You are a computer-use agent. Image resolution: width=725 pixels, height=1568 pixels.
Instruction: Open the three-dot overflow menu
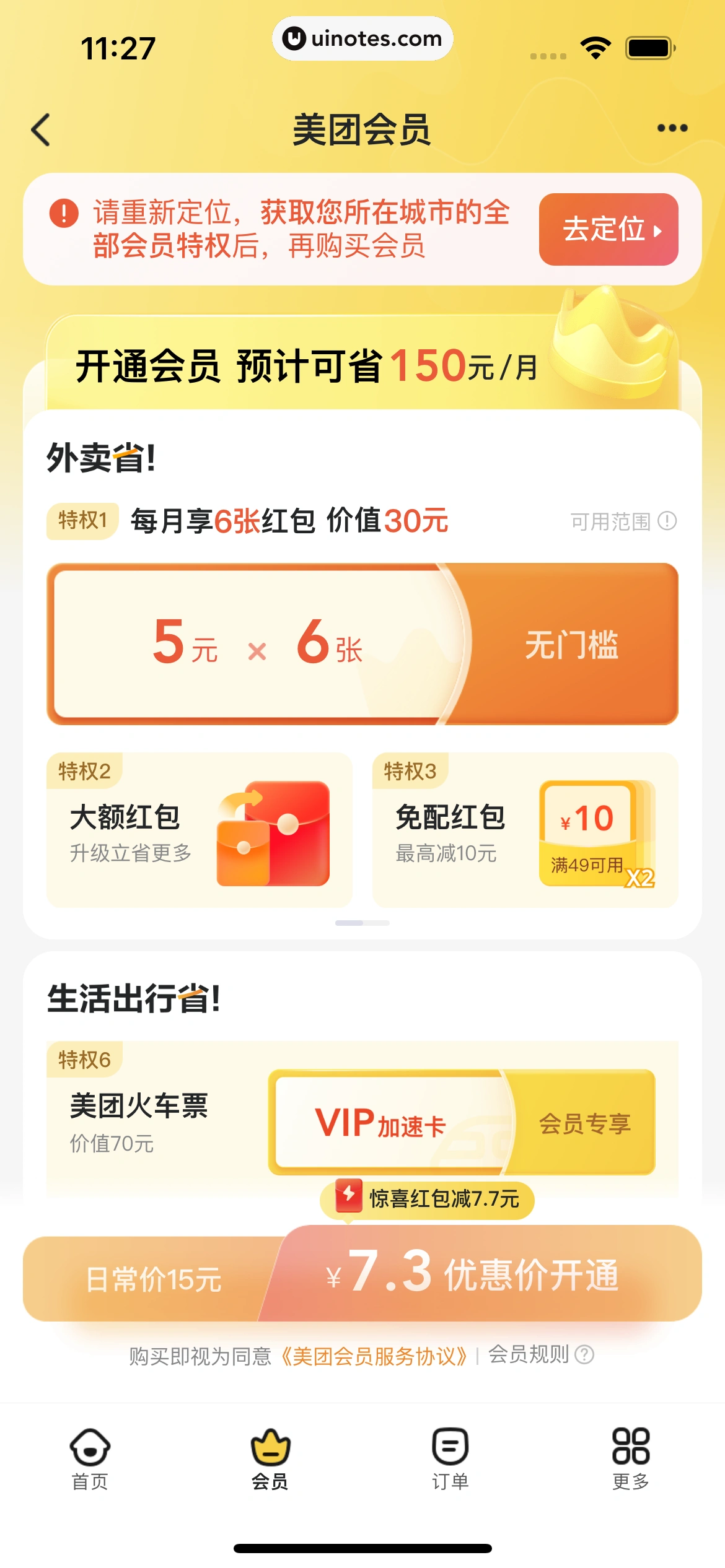tap(672, 128)
